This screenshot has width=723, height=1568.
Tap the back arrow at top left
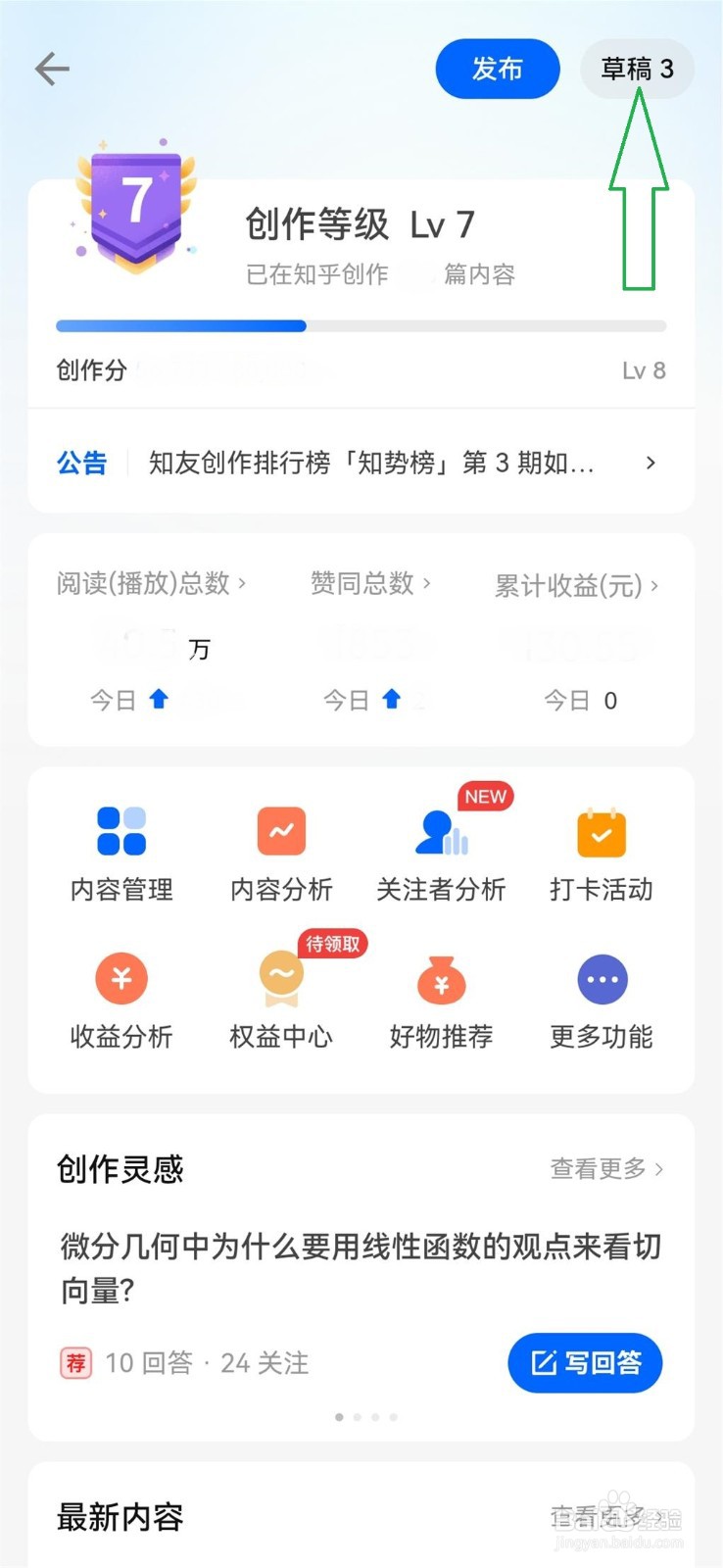coord(50,69)
